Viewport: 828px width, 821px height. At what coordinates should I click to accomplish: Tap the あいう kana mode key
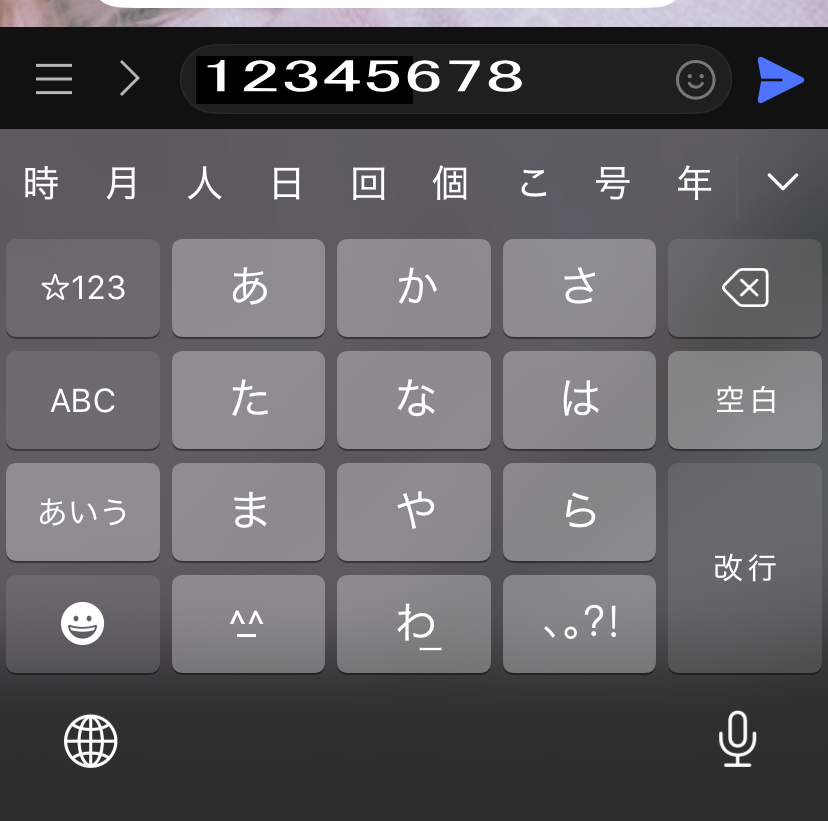pyautogui.click(x=83, y=513)
